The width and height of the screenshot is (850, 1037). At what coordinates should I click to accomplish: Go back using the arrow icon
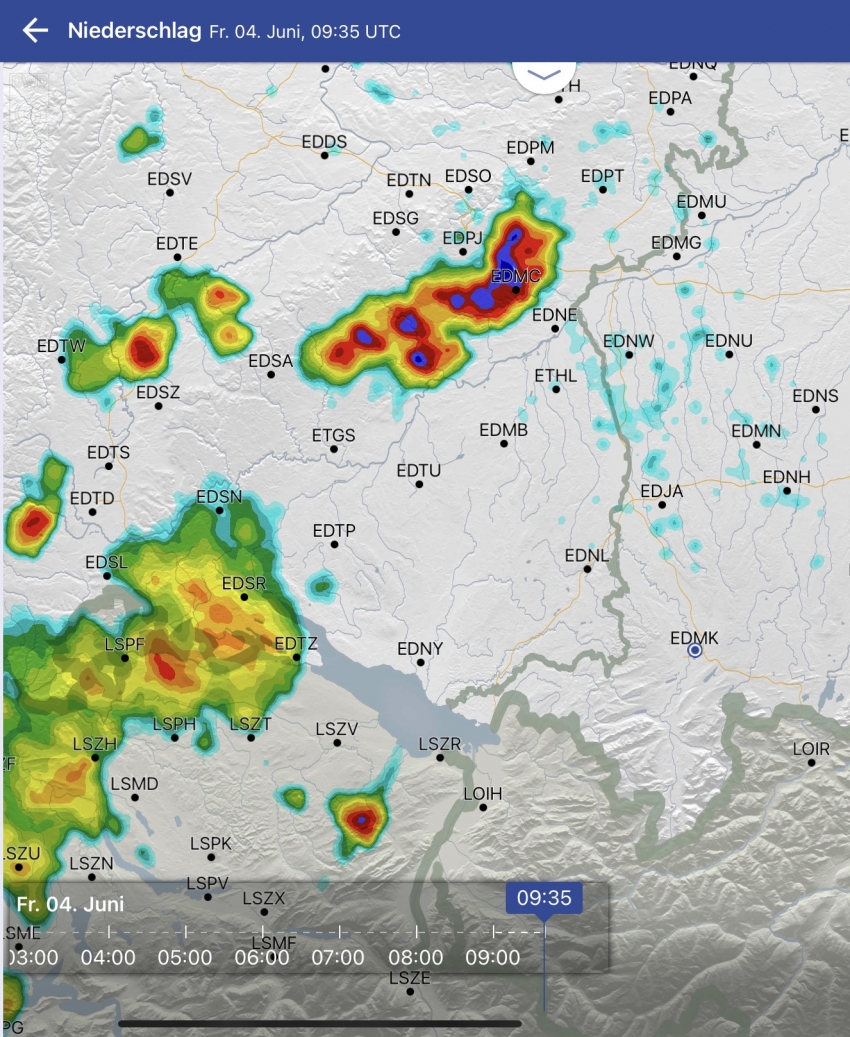[x=35, y=30]
